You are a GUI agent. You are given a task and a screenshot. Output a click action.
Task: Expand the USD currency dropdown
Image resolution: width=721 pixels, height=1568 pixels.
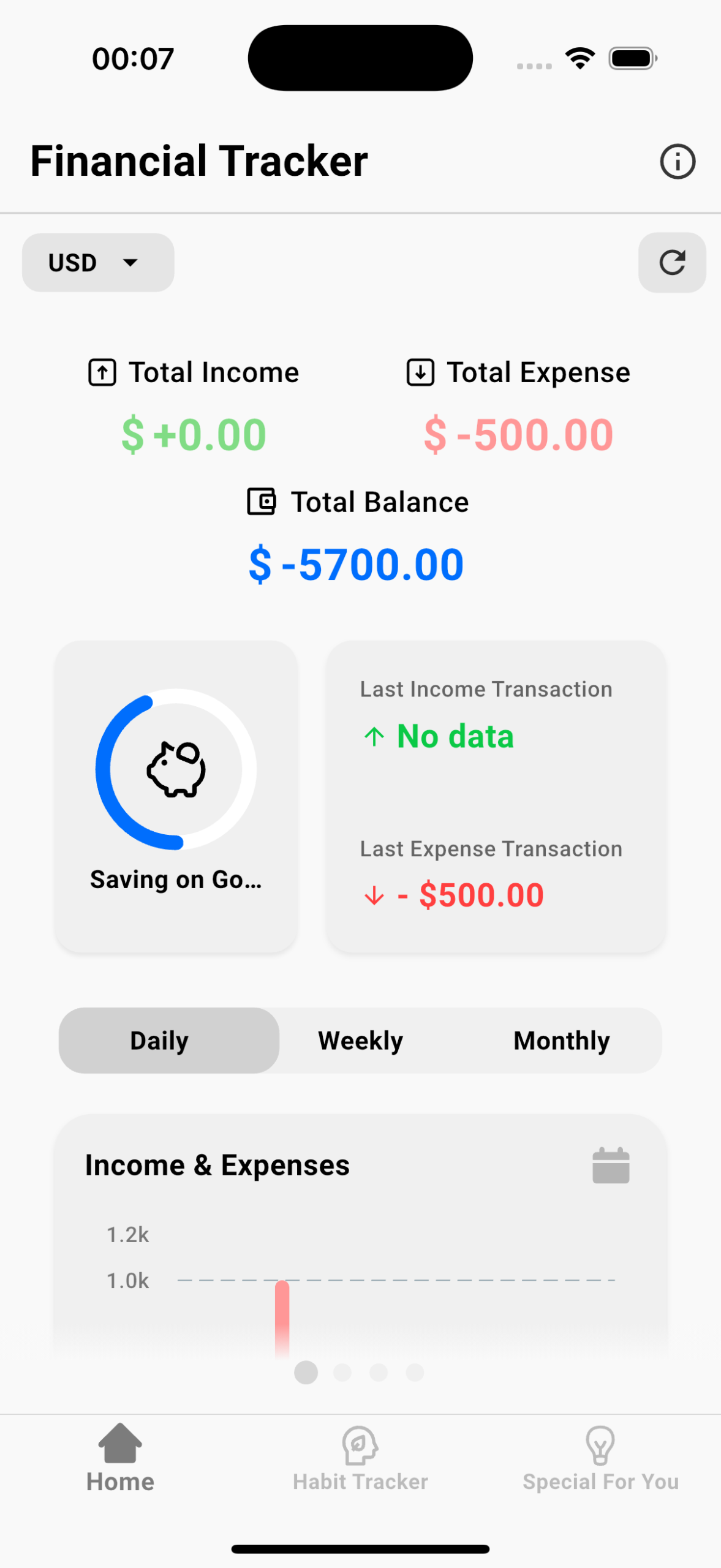tap(98, 263)
